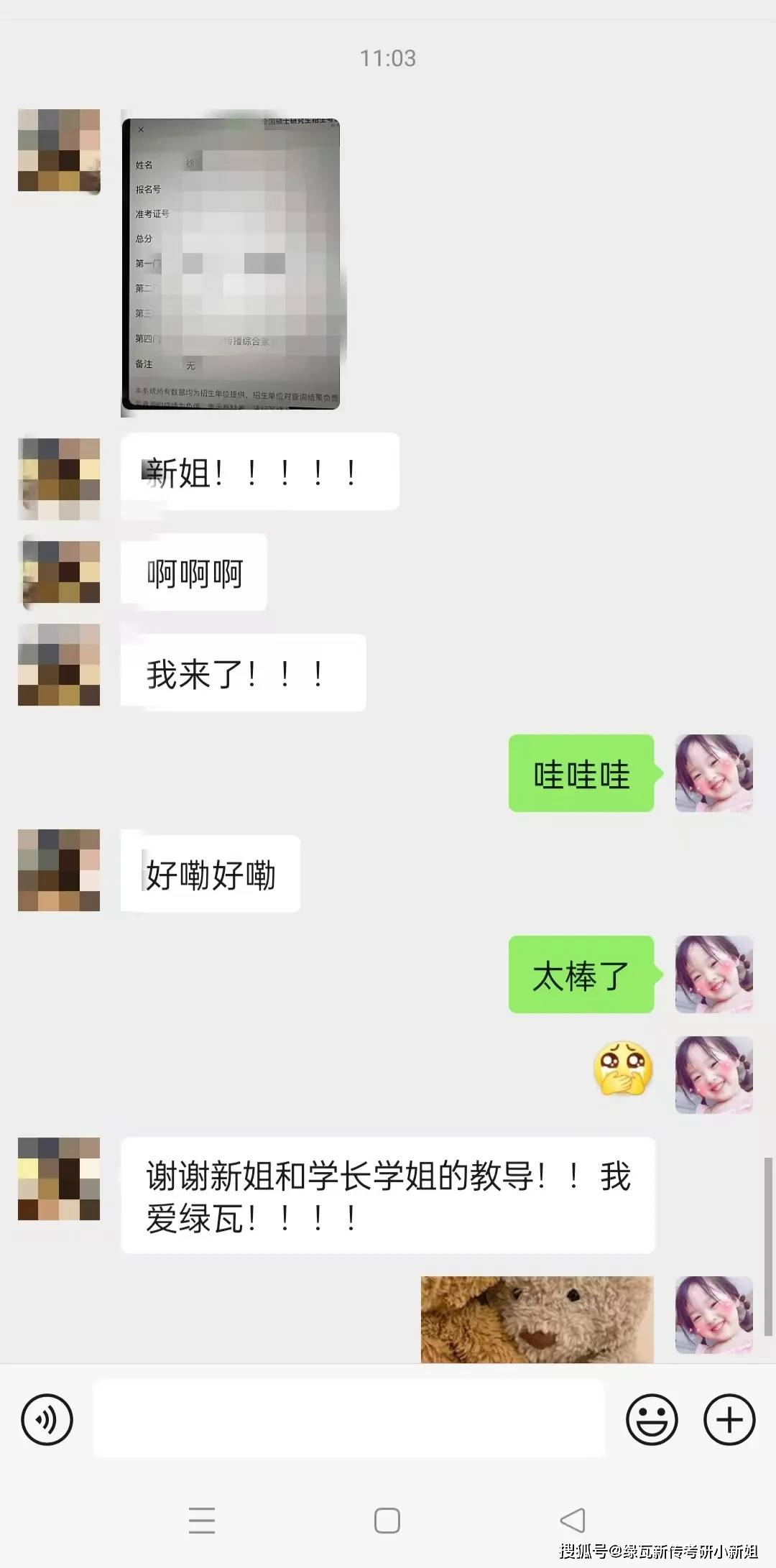Viewport: 776px width, 1568px height.
Task: Go back with system back button
Action: (x=573, y=1520)
